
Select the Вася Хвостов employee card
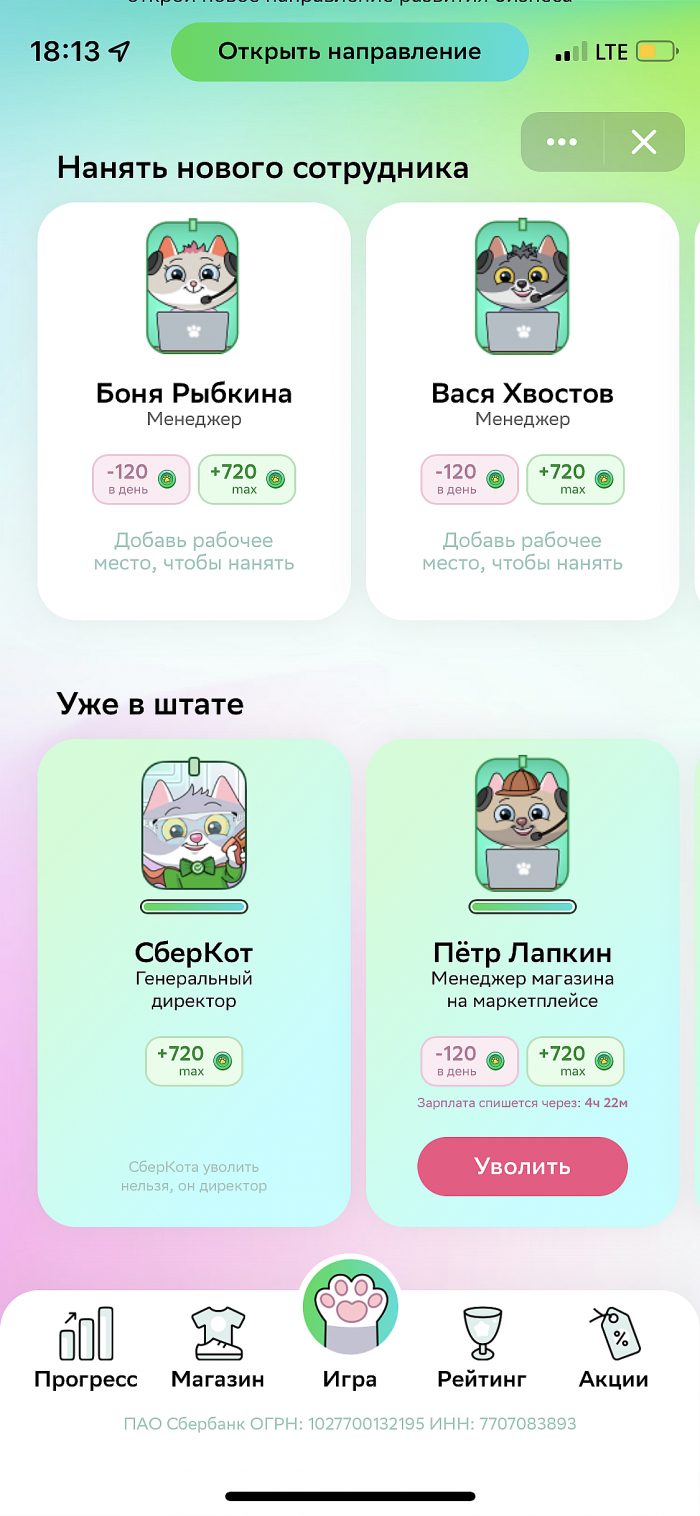tap(522, 410)
